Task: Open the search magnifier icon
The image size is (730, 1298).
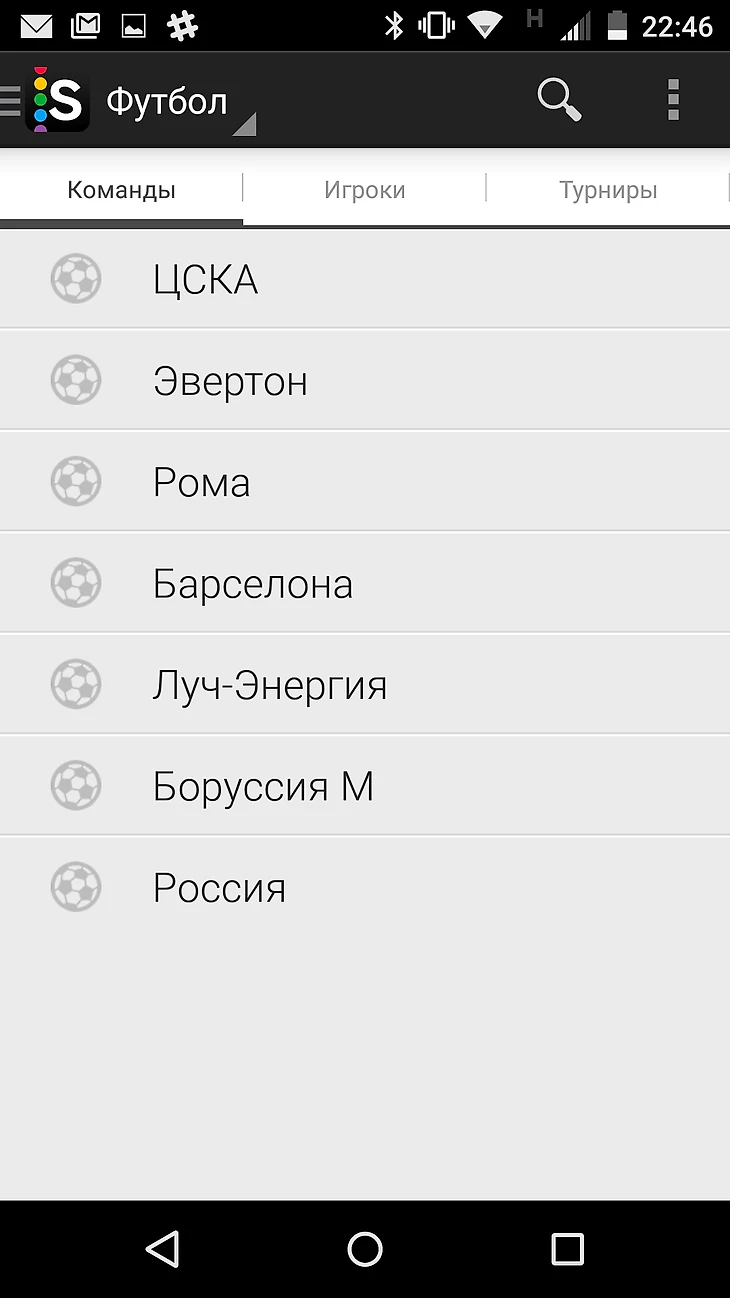Action: [x=559, y=100]
